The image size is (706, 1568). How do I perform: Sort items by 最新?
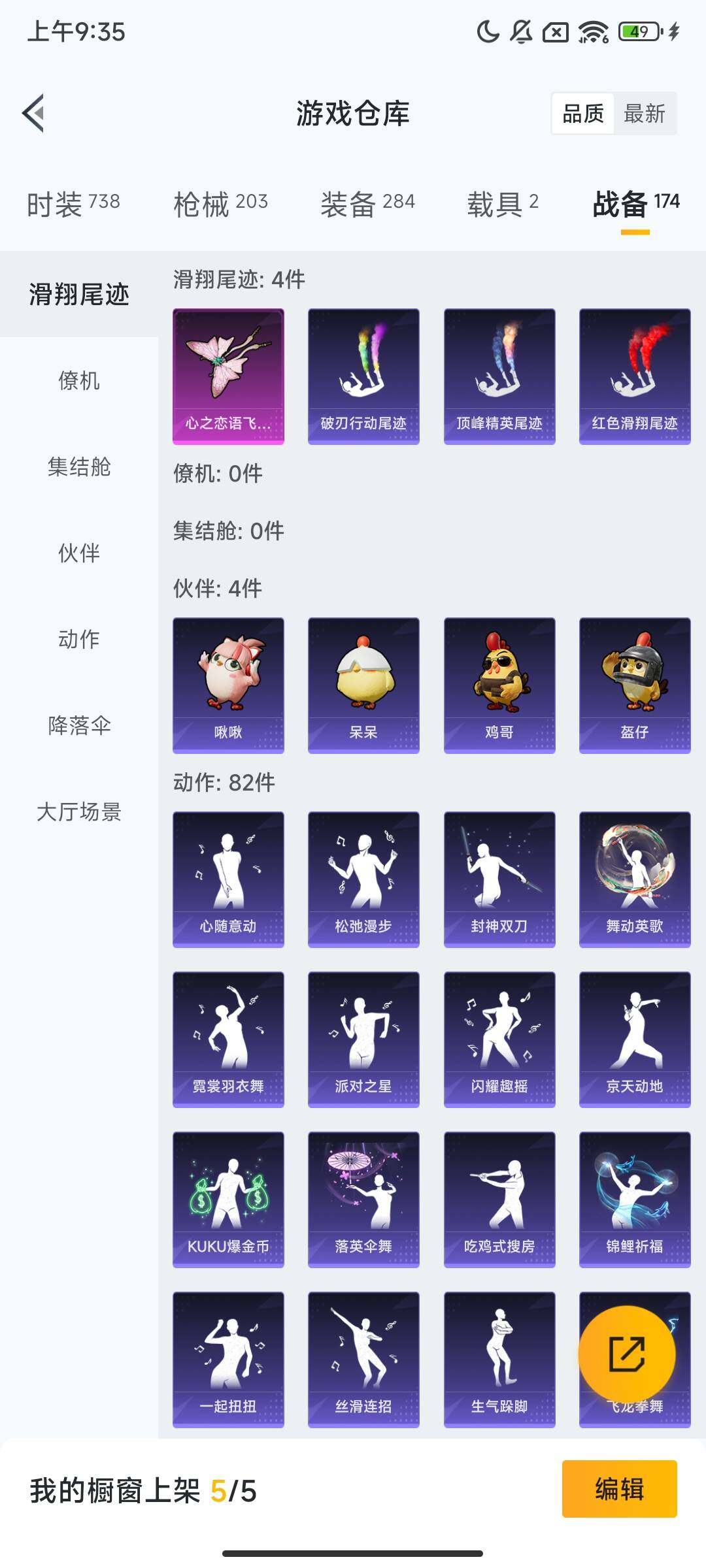(x=644, y=114)
